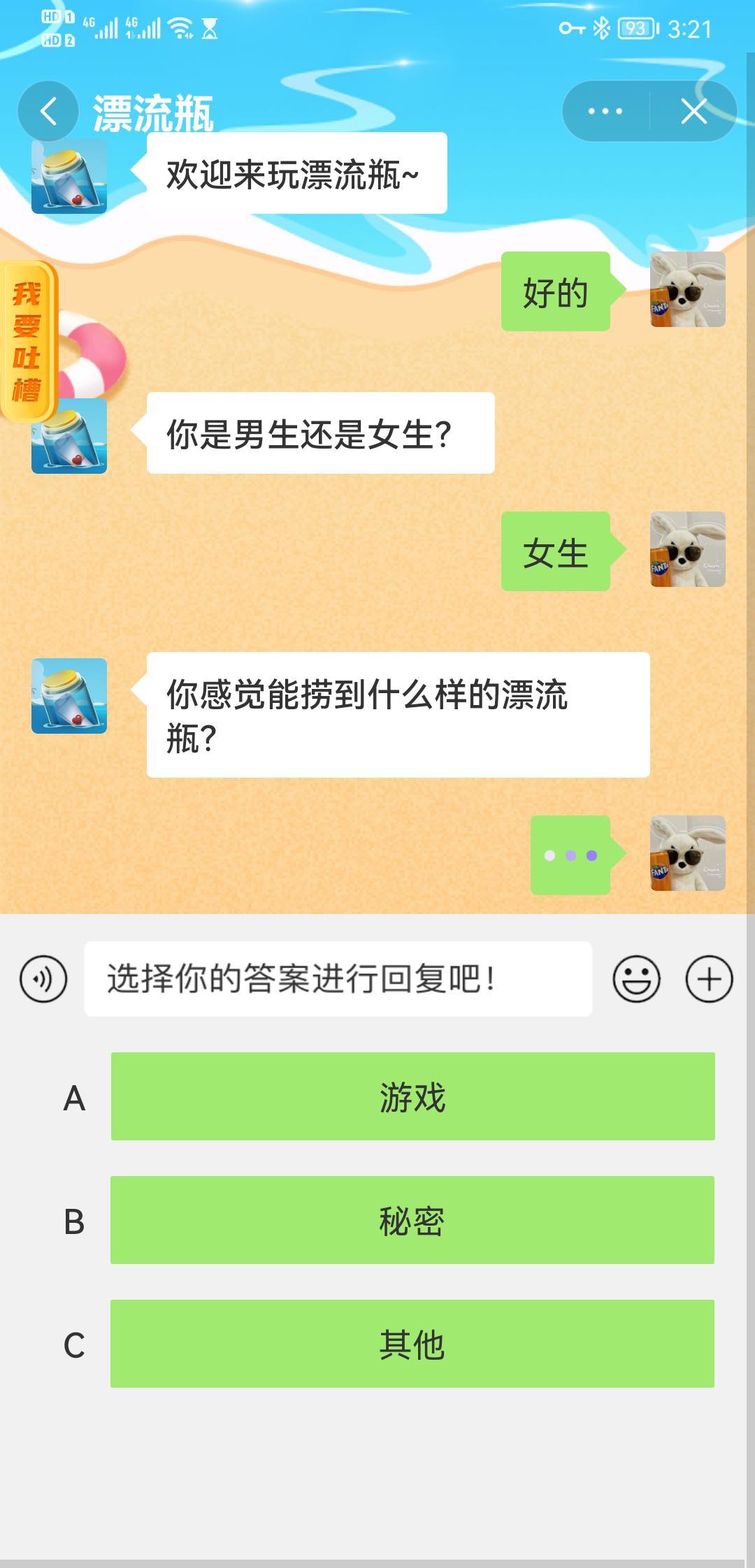This screenshot has width=755, height=1568.
Task: Select answer B 秘密
Action: (412, 1220)
